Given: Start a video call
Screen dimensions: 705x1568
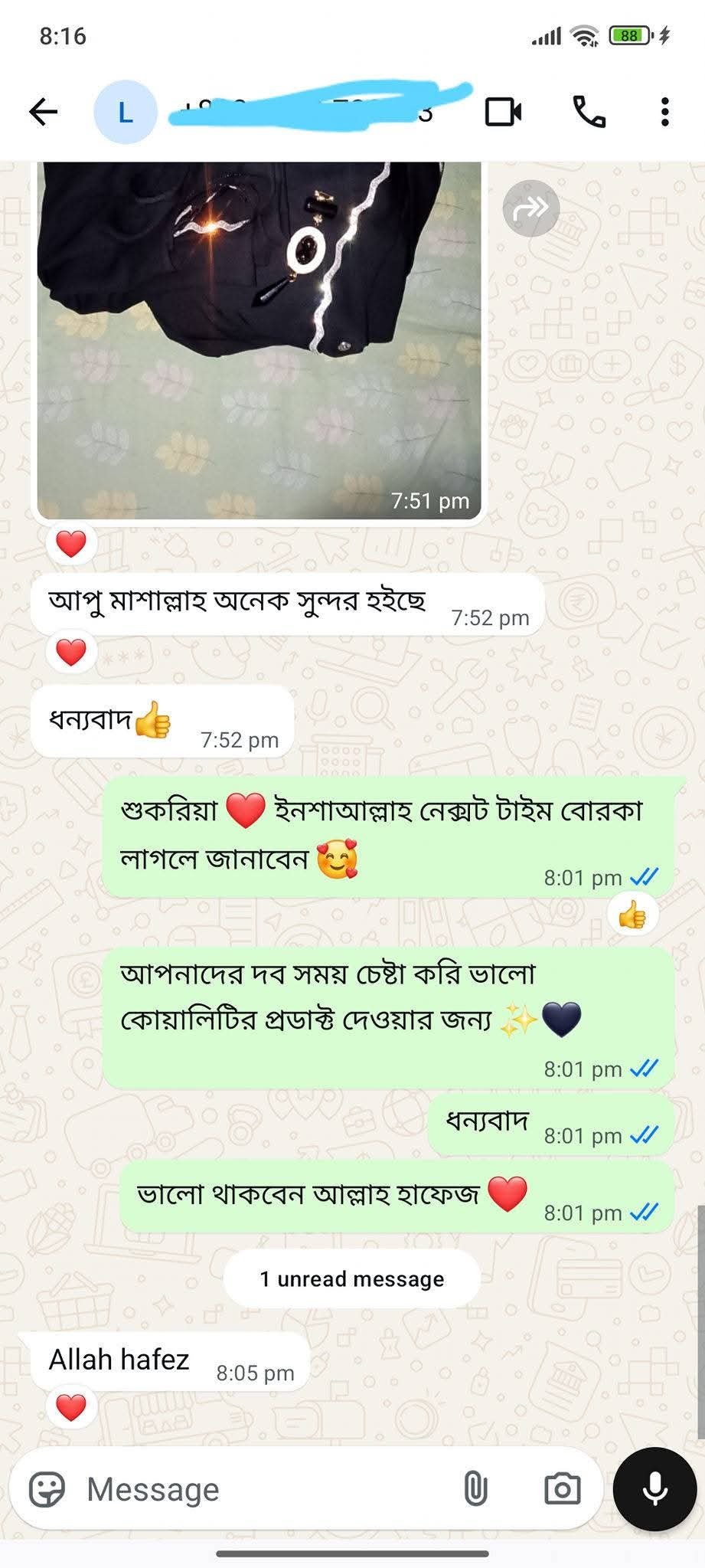Looking at the screenshot, I should tap(504, 113).
